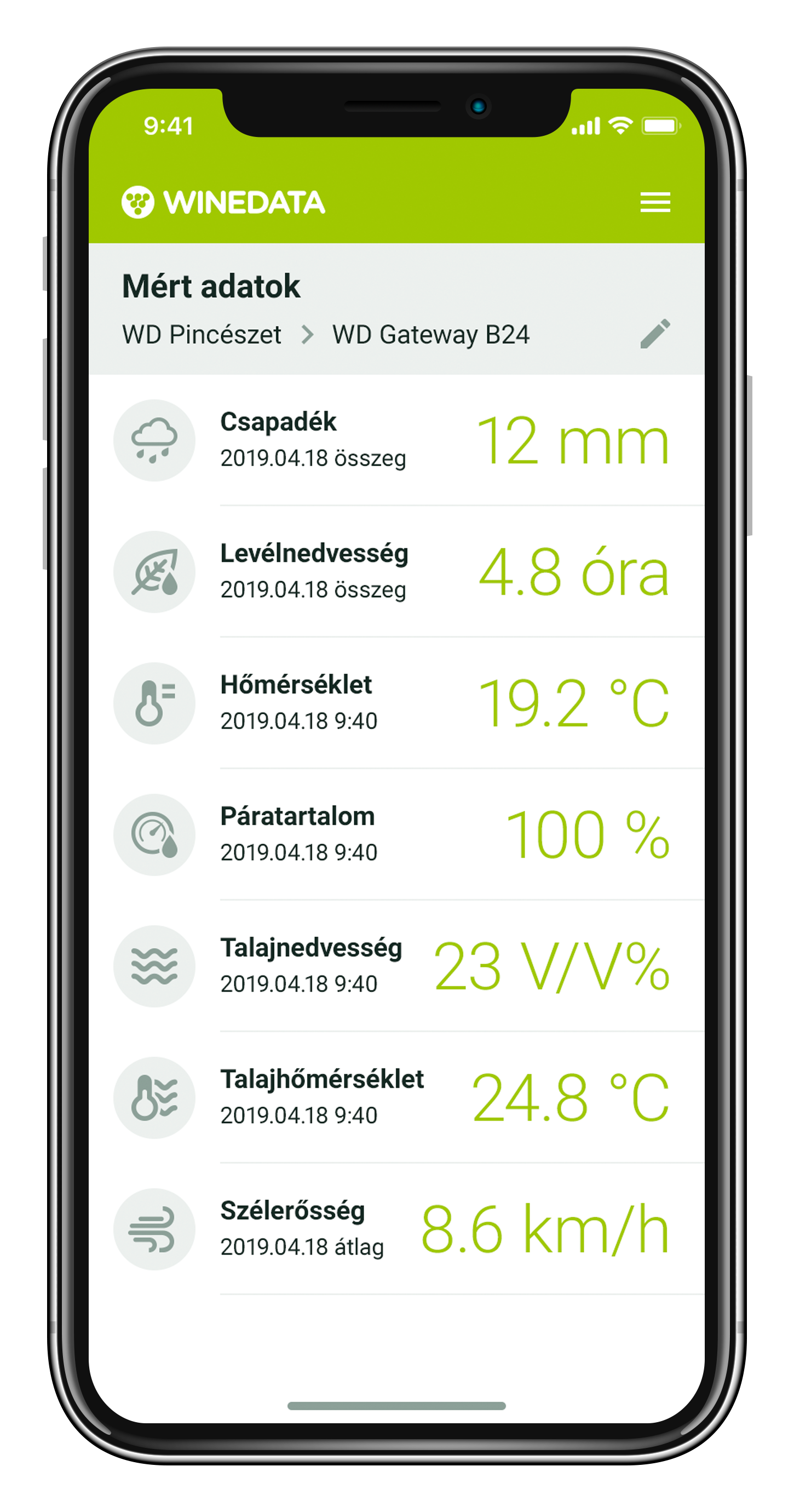Go back to WD Pincészet breadcrumb
The width and height of the screenshot is (794, 1512).
[x=202, y=335]
